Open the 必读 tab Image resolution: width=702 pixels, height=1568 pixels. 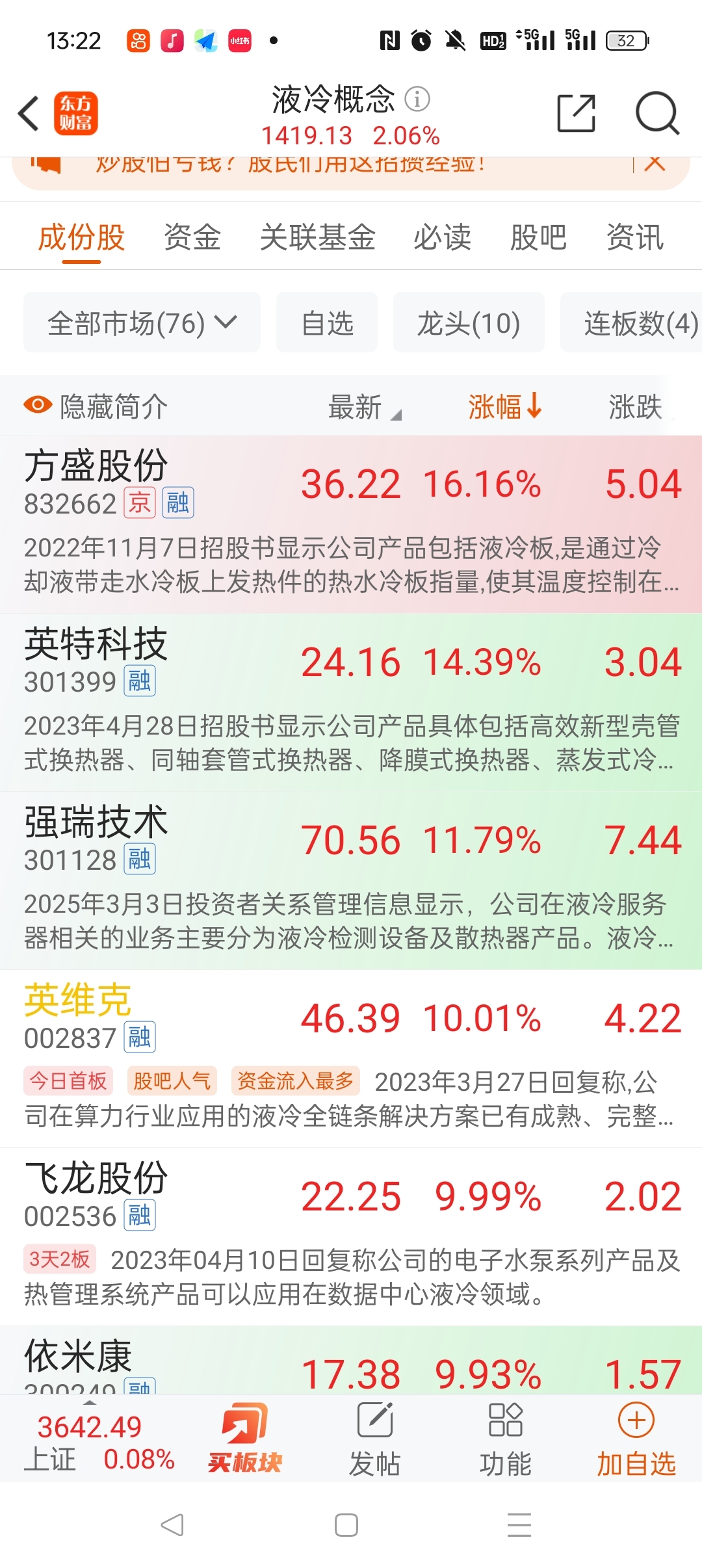click(443, 237)
